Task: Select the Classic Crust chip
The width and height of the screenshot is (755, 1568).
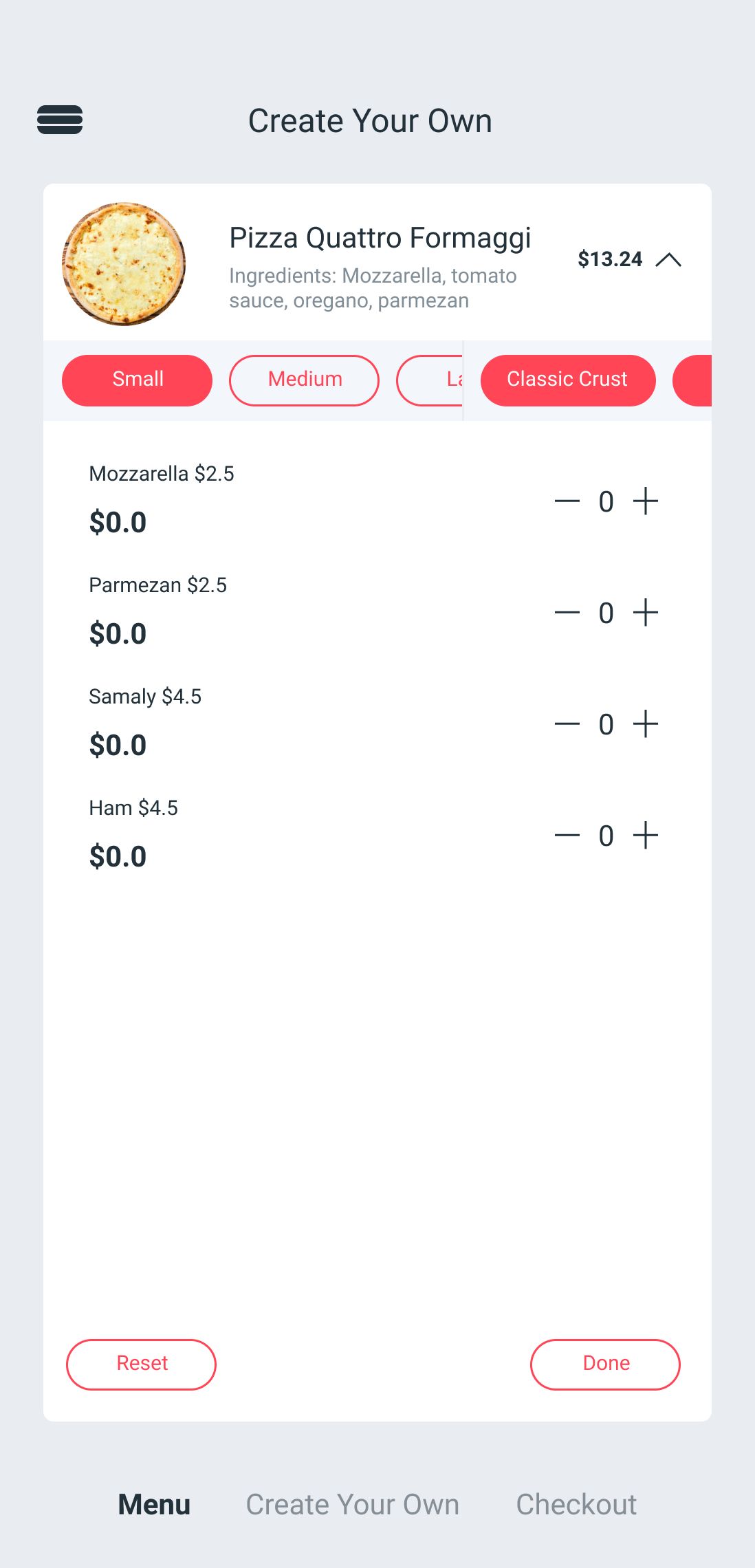Action: [567, 380]
